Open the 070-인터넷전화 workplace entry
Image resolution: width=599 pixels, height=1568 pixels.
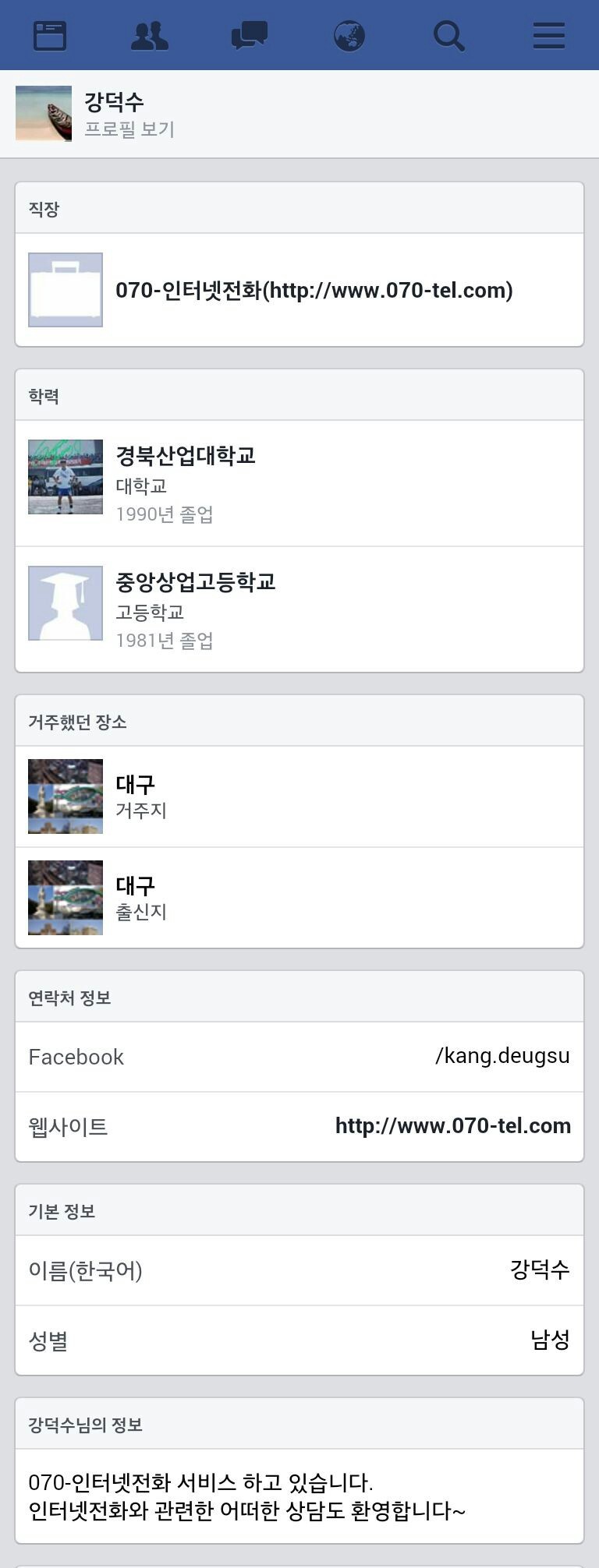coord(314,291)
